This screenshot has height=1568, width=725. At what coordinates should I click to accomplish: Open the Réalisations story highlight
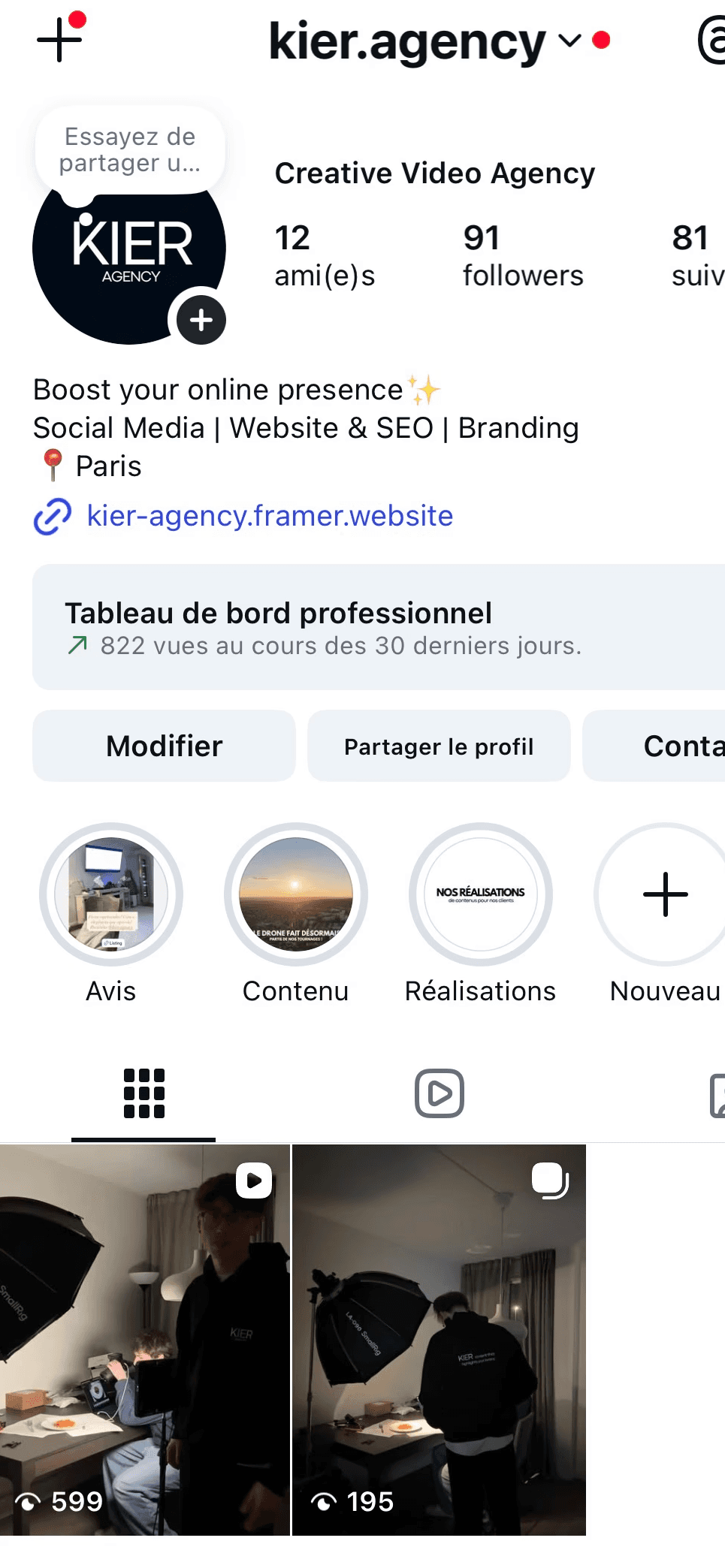point(481,894)
